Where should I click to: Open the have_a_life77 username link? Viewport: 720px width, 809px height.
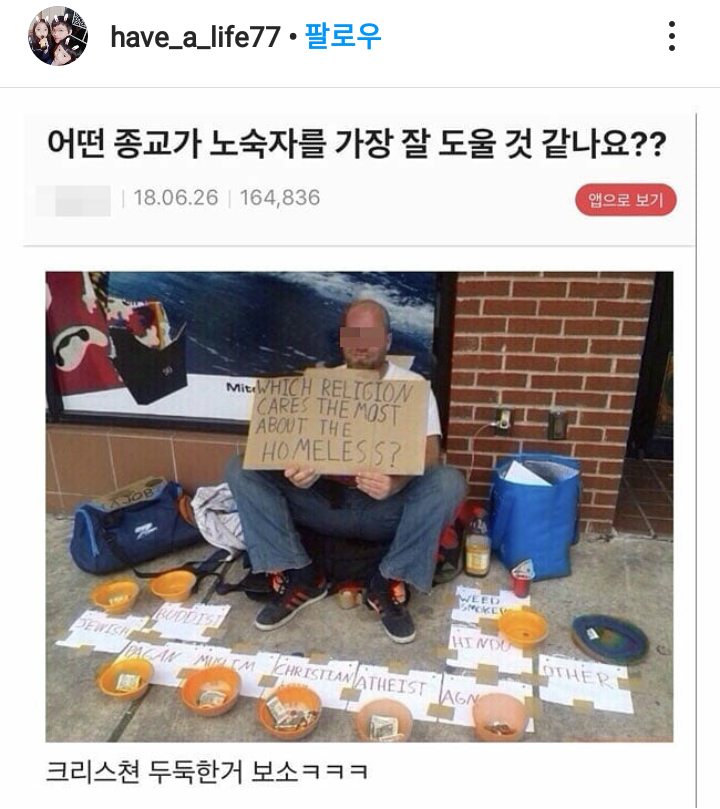coord(195,38)
